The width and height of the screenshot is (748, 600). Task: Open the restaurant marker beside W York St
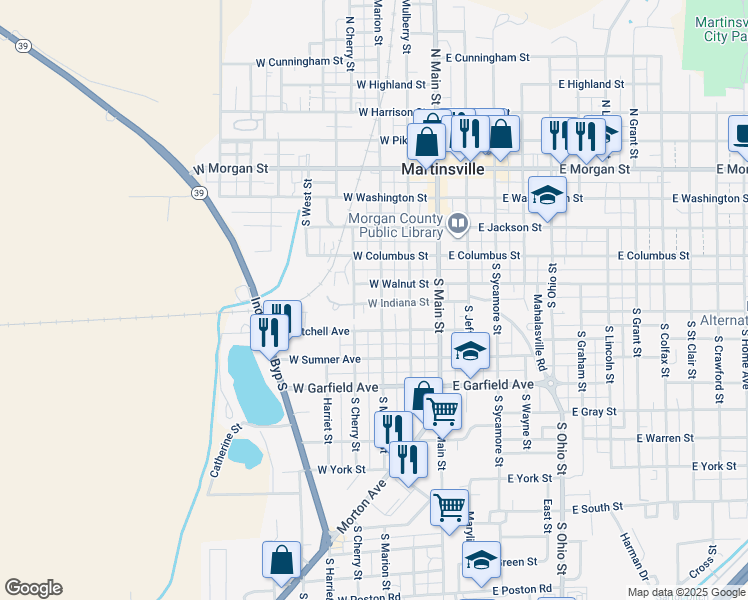click(408, 459)
